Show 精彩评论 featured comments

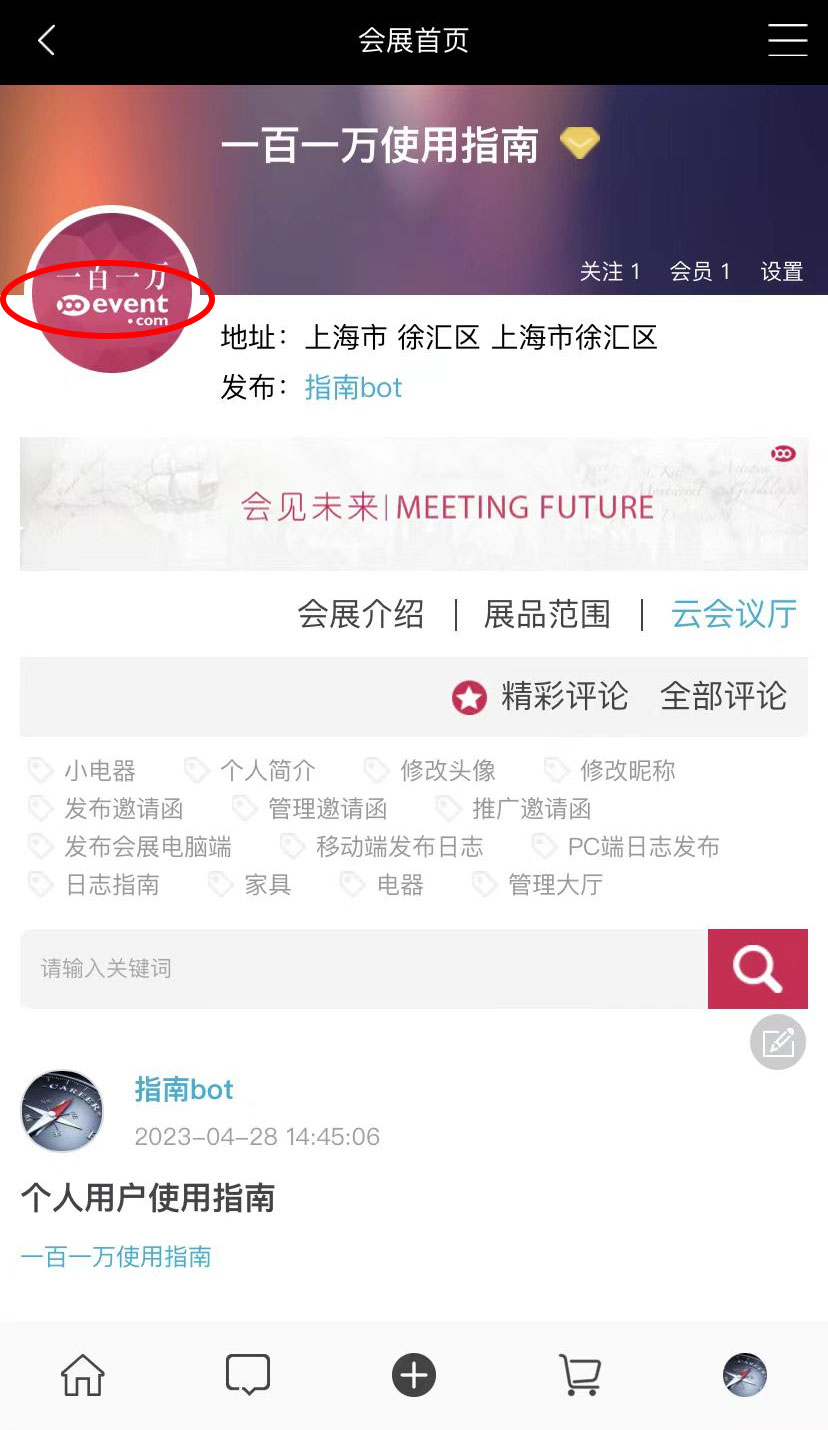[541, 697]
